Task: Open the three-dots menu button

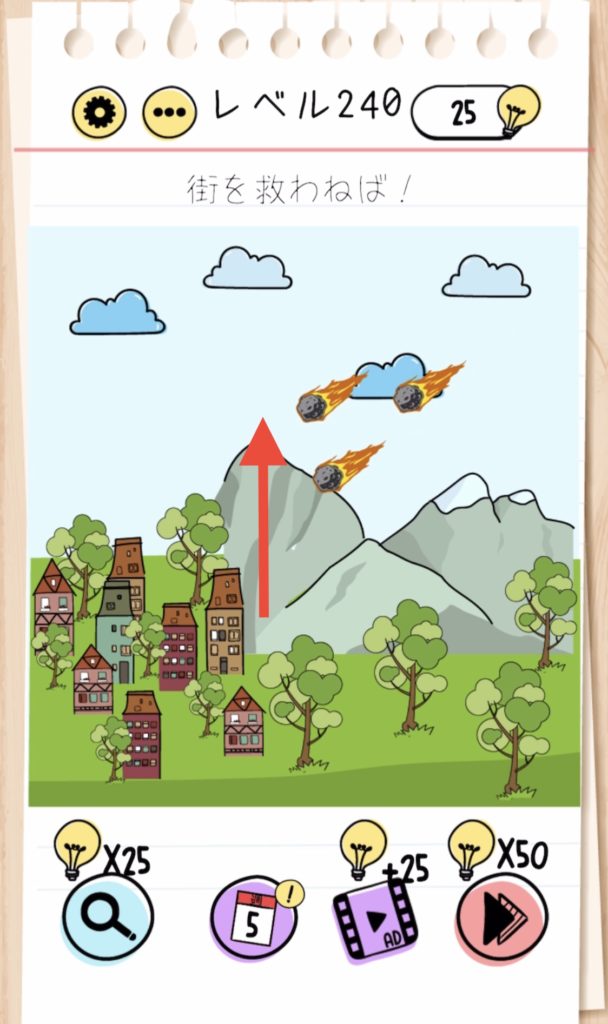Action: pyautogui.click(x=169, y=112)
